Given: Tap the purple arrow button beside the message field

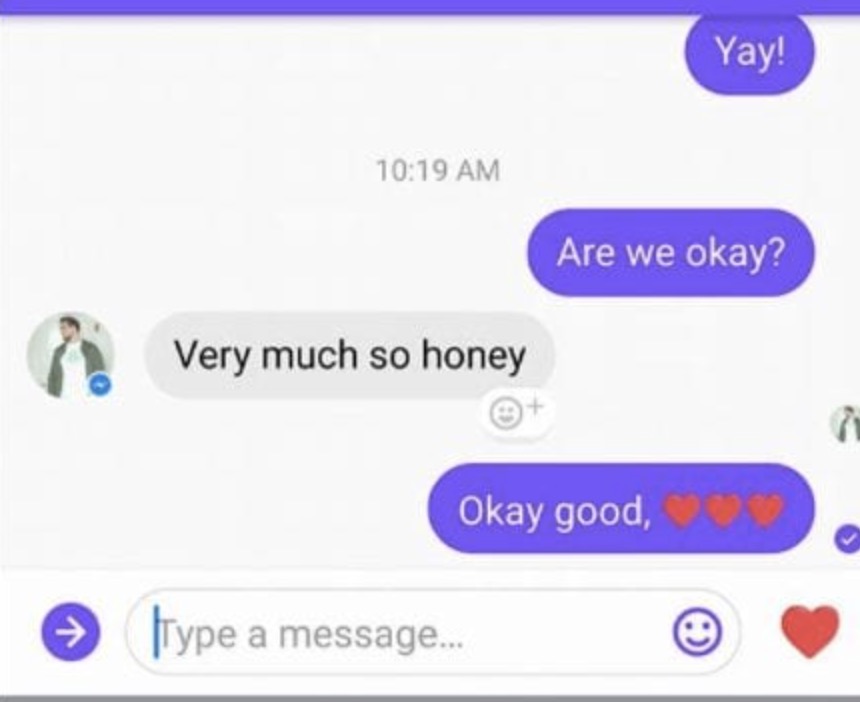Looking at the screenshot, I should [x=71, y=631].
